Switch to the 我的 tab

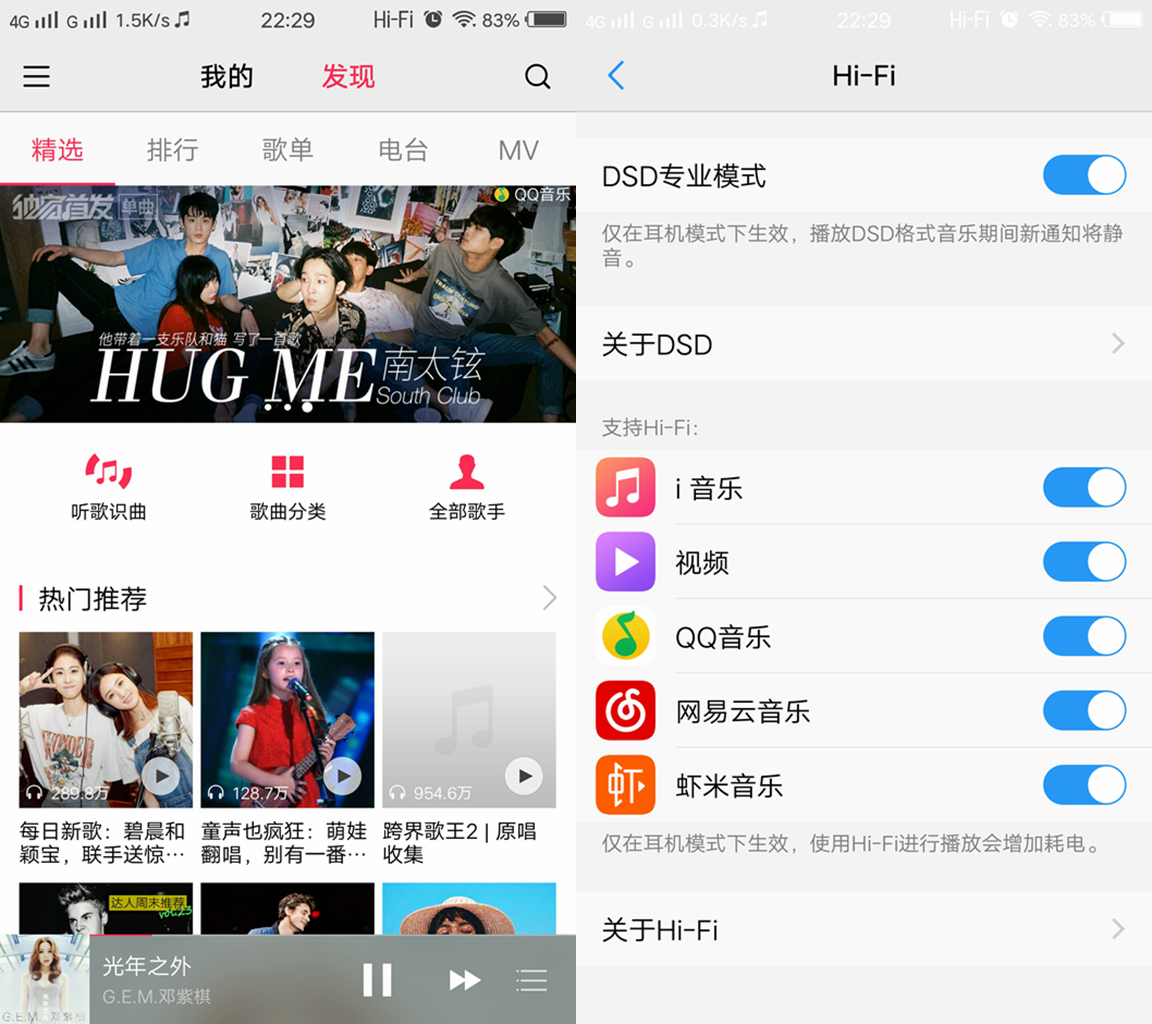coord(227,77)
